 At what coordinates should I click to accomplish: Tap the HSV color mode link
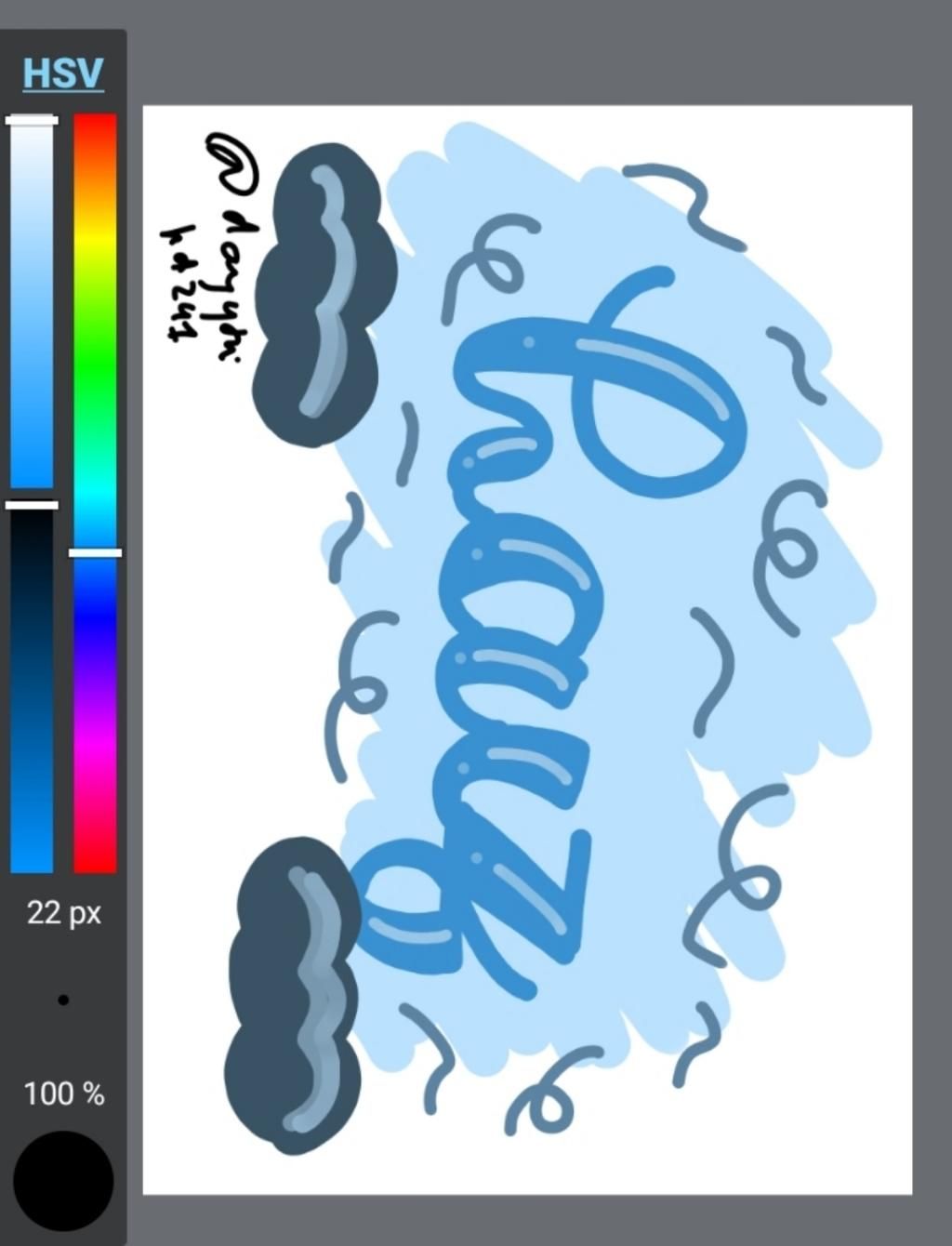[62, 73]
